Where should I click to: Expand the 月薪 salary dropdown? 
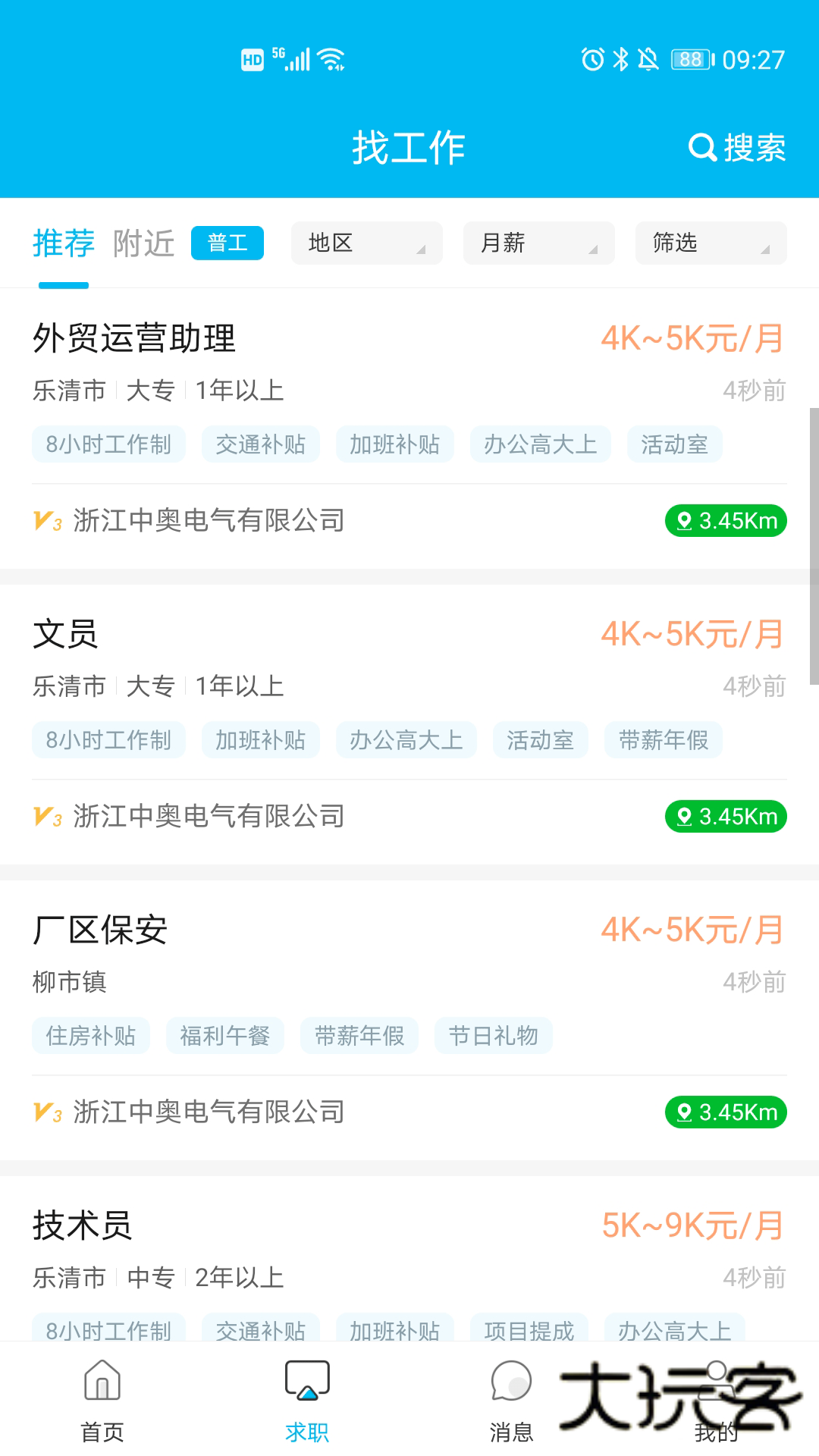(538, 243)
